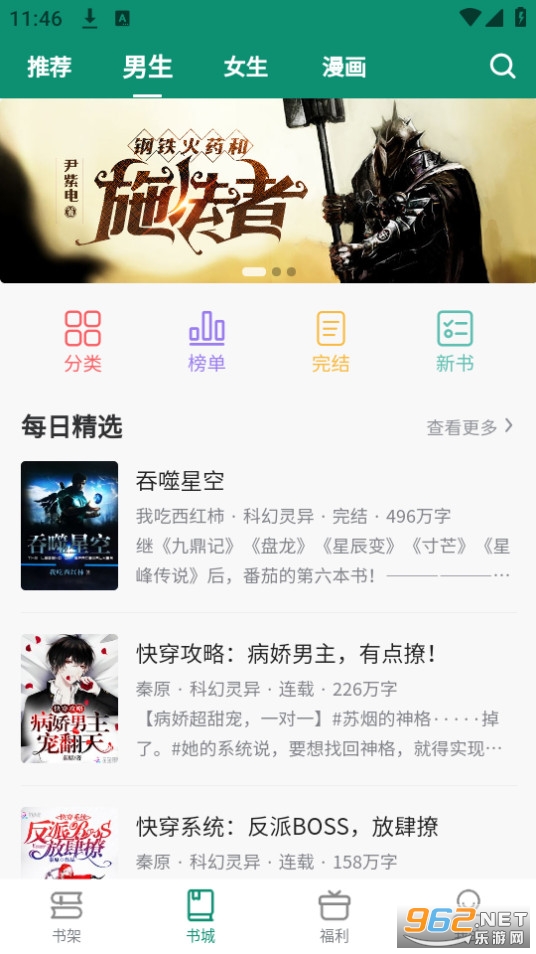
Task: Open the 新书 new books shortcut
Action: (x=455, y=341)
